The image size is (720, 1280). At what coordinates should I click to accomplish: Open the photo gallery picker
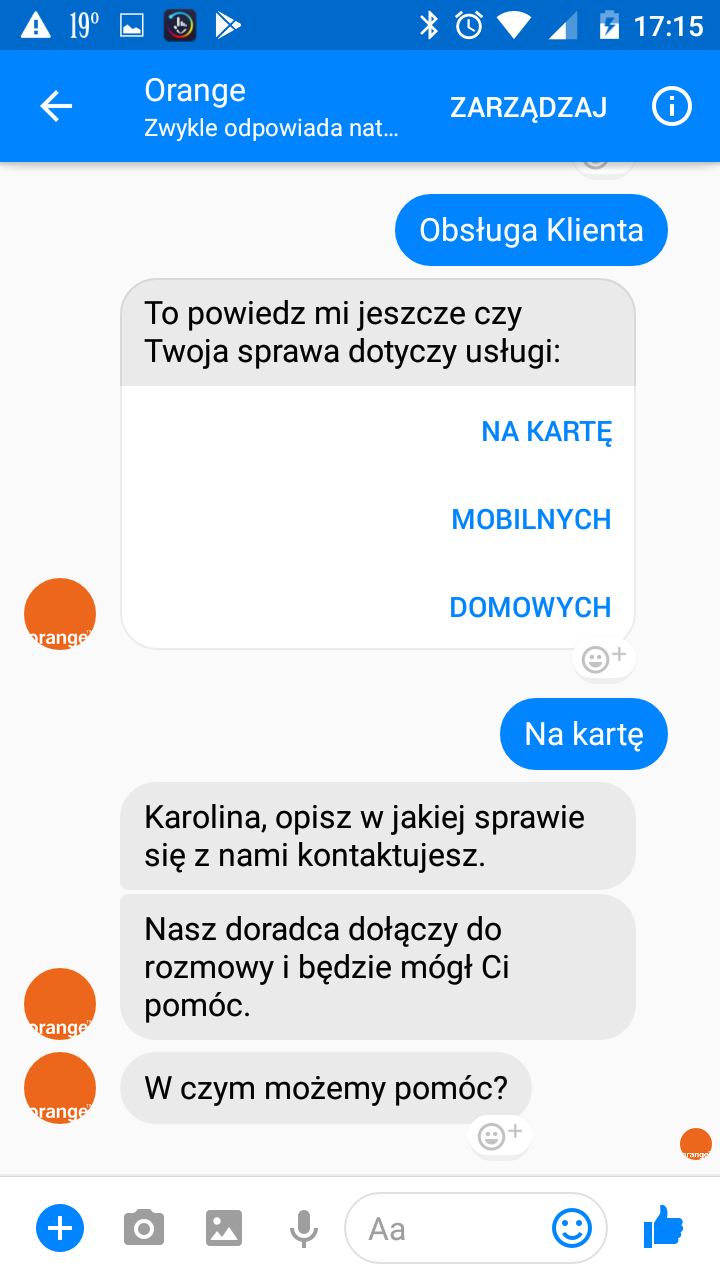tap(224, 1227)
